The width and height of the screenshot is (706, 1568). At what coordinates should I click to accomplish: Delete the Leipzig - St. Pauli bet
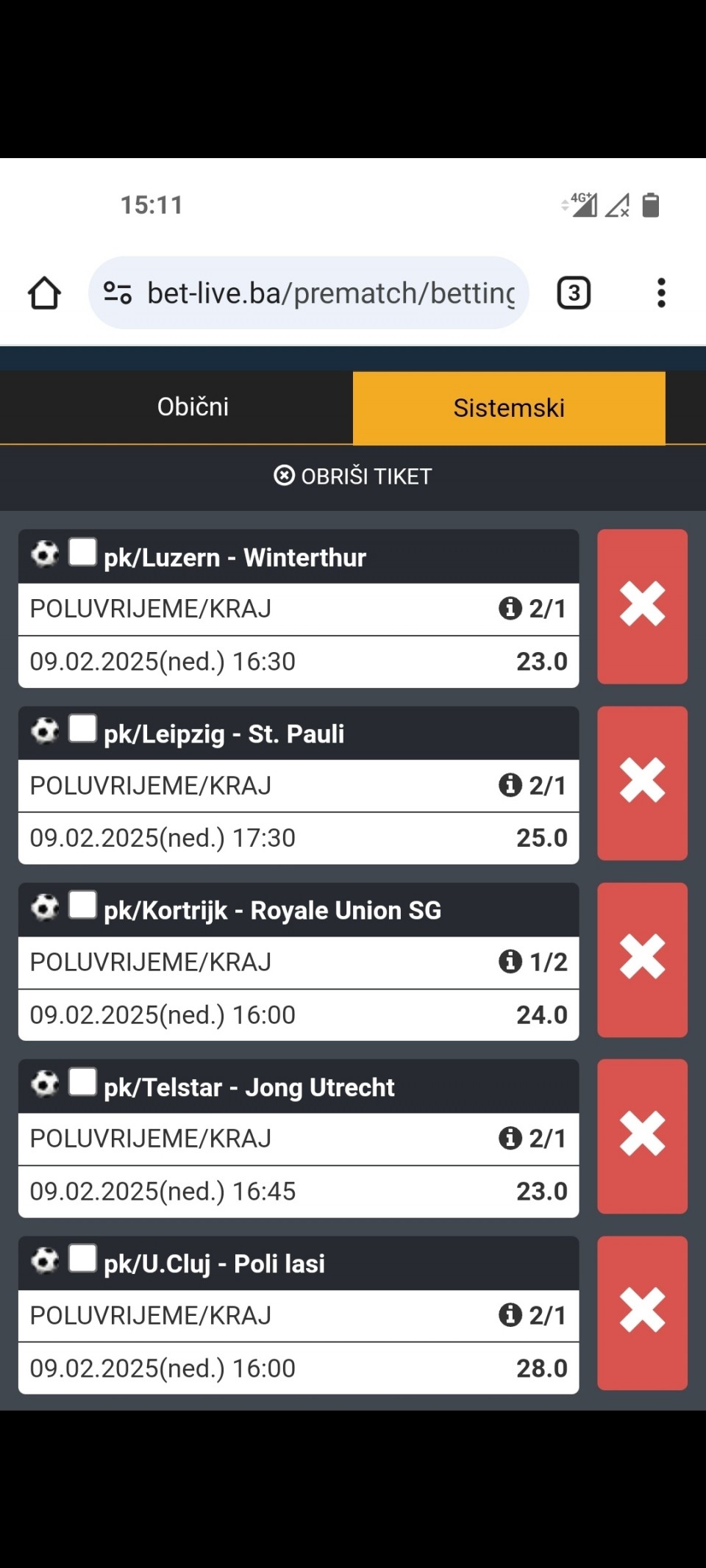point(642,783)
